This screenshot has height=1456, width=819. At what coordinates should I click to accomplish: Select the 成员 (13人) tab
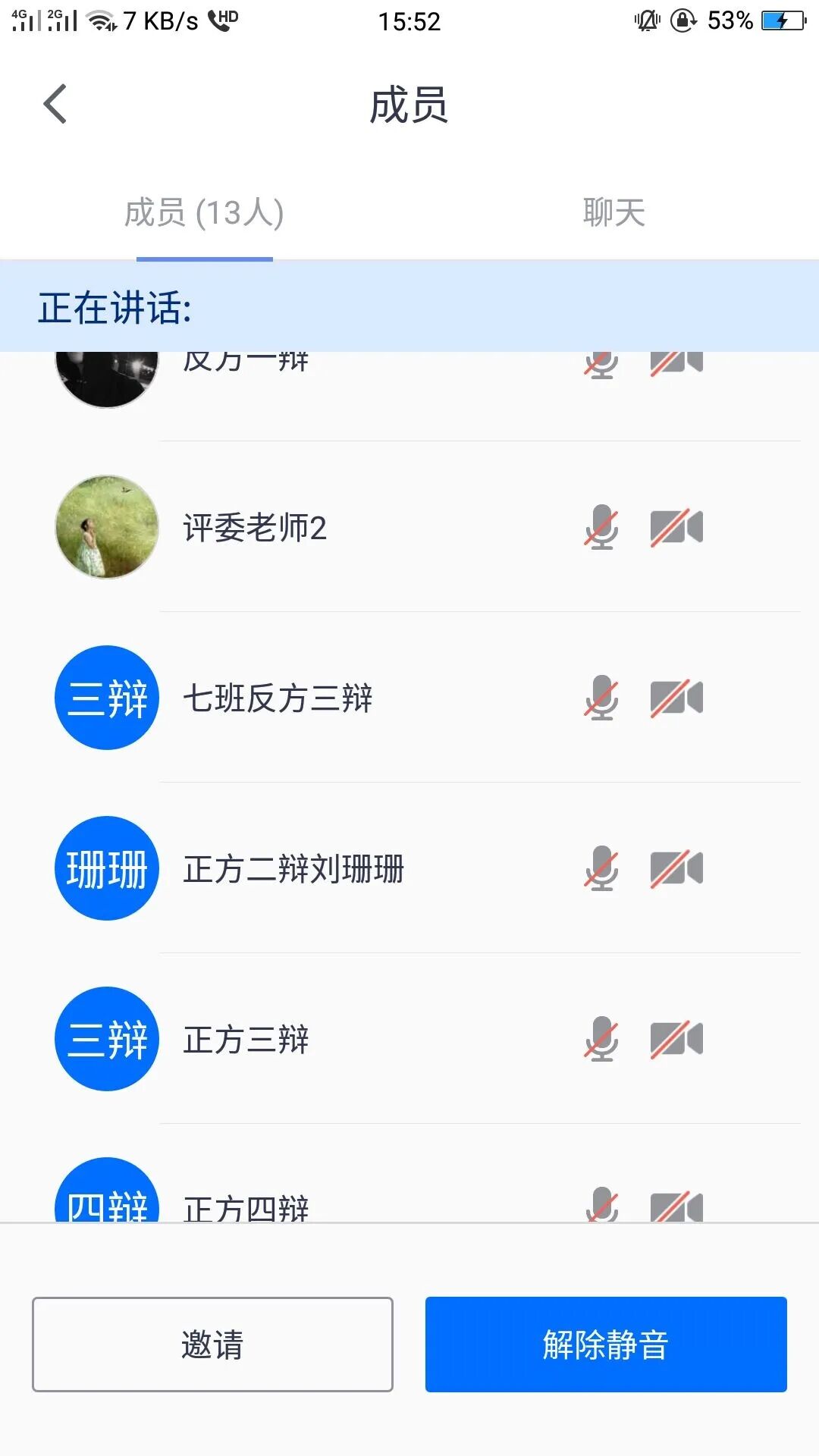(x=204, y=212)
